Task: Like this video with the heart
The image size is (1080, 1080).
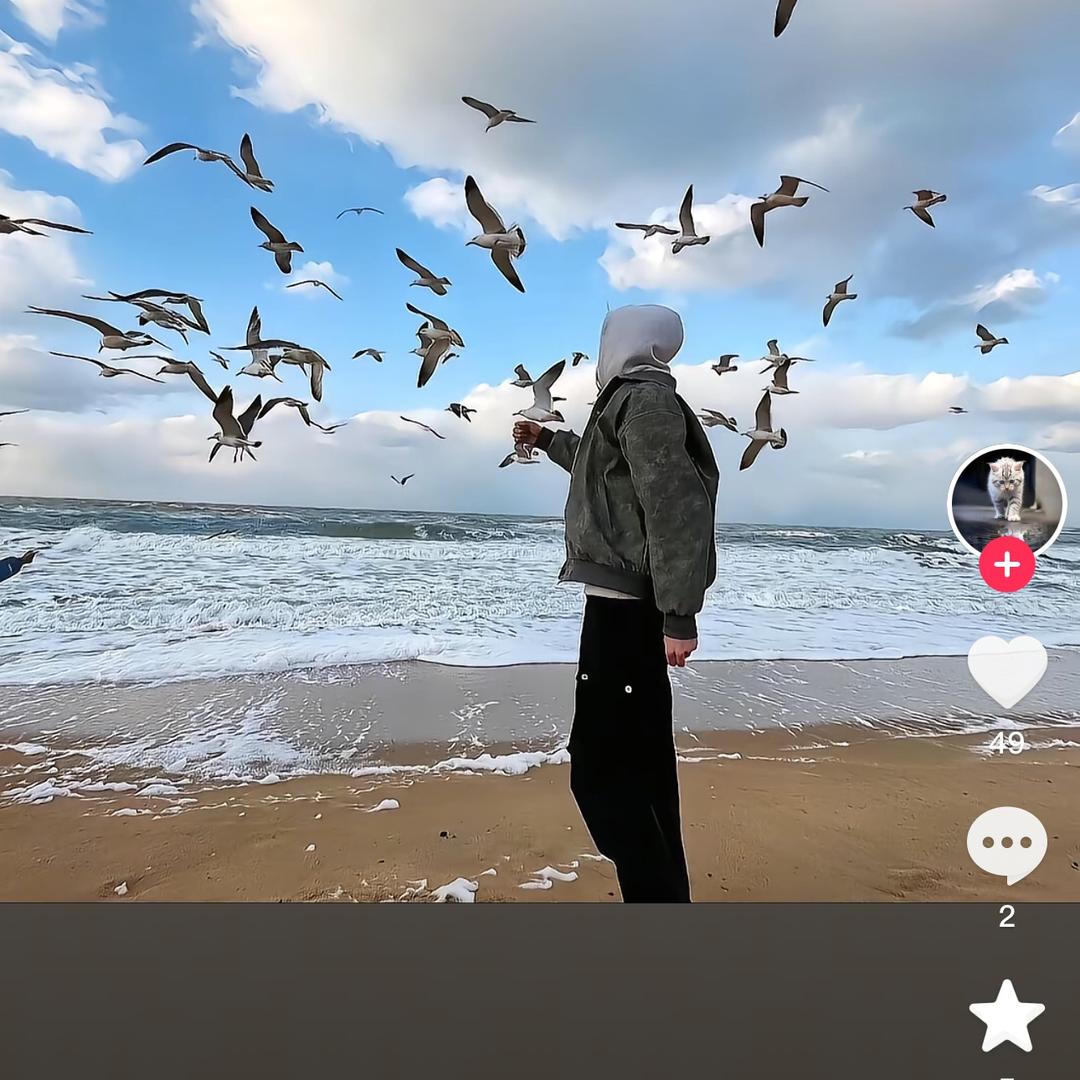Action: (1006, 670)
